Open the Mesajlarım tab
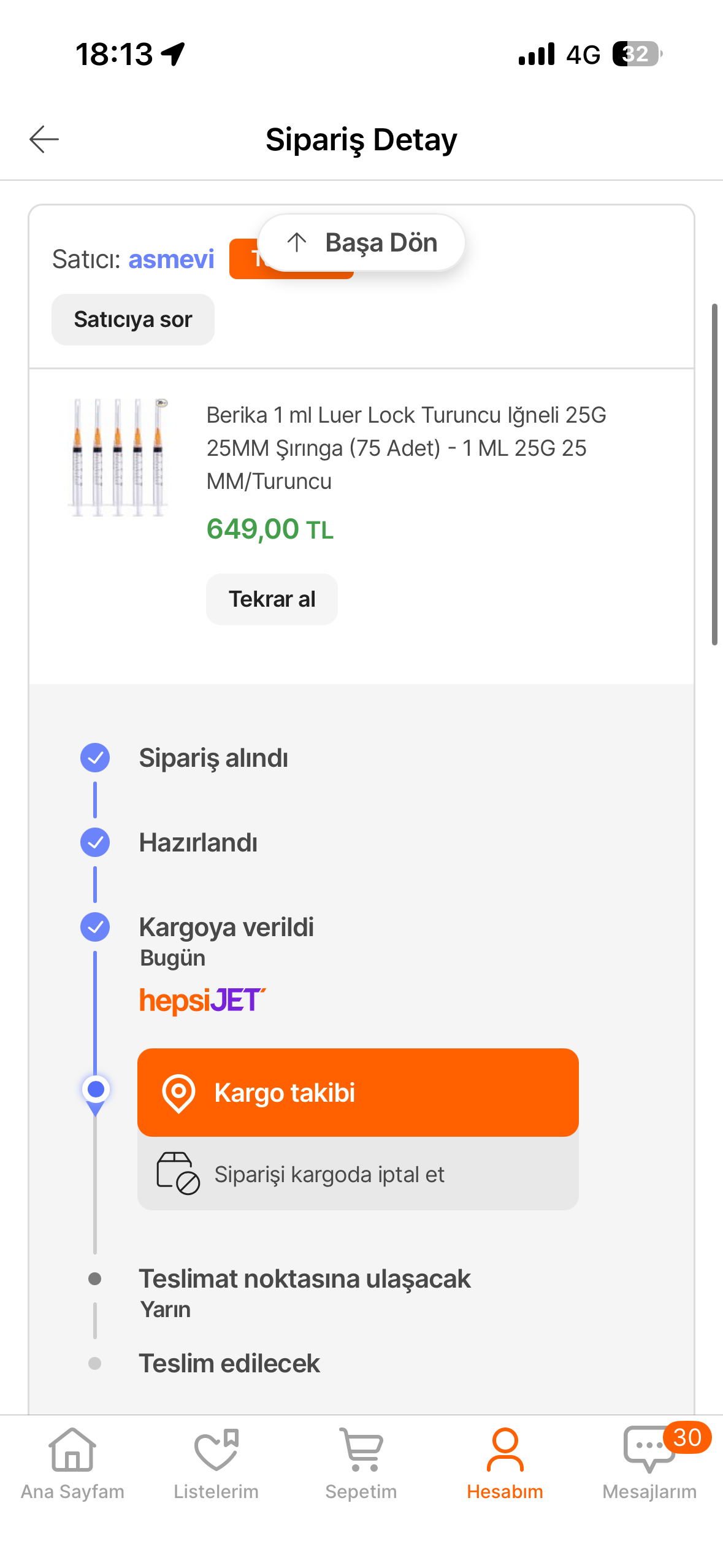The height and width of the screenshot is (1568, 723). 649,1463
